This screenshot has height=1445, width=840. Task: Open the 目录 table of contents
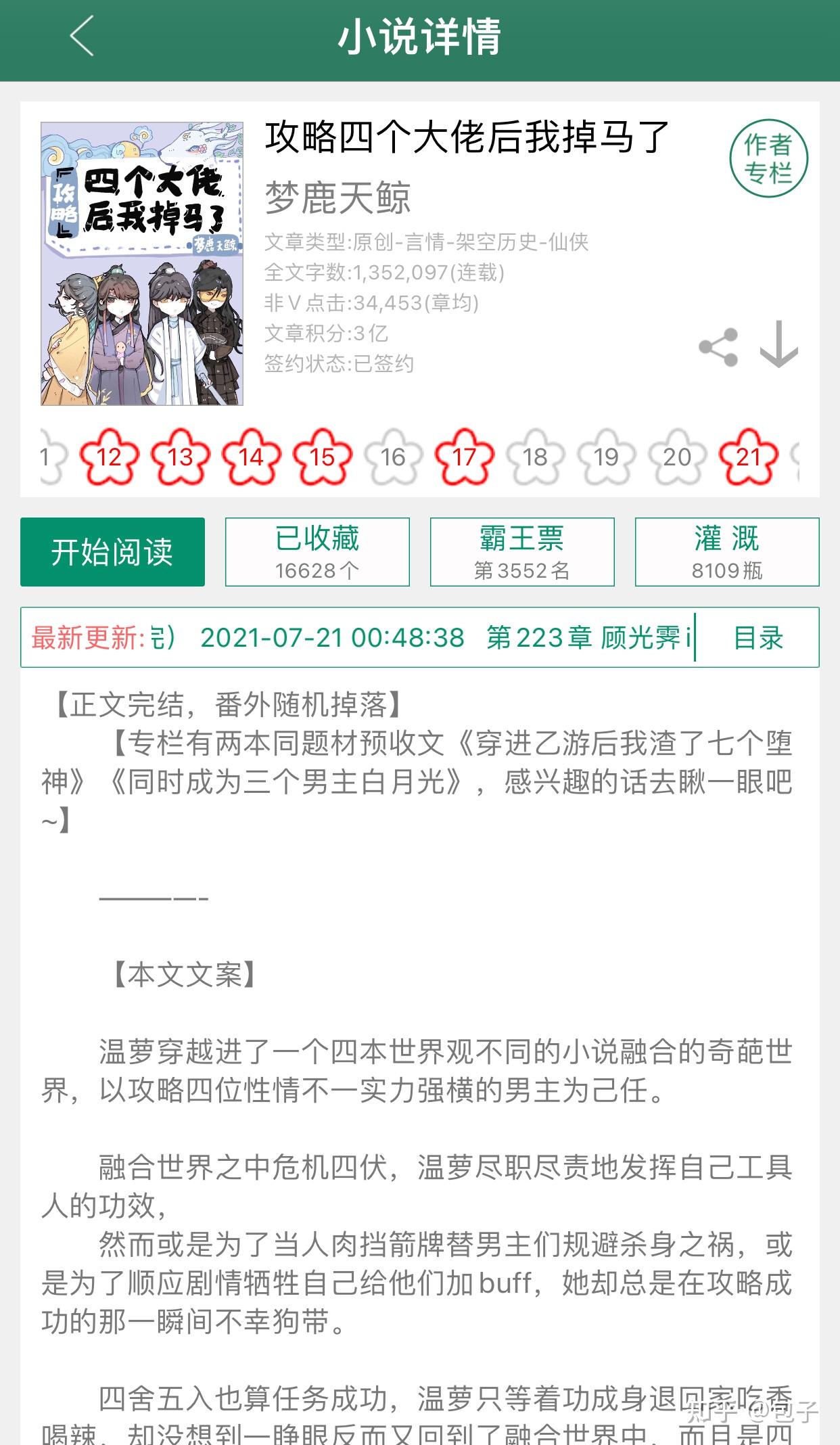pyautogui.click(x=758, y=637)
